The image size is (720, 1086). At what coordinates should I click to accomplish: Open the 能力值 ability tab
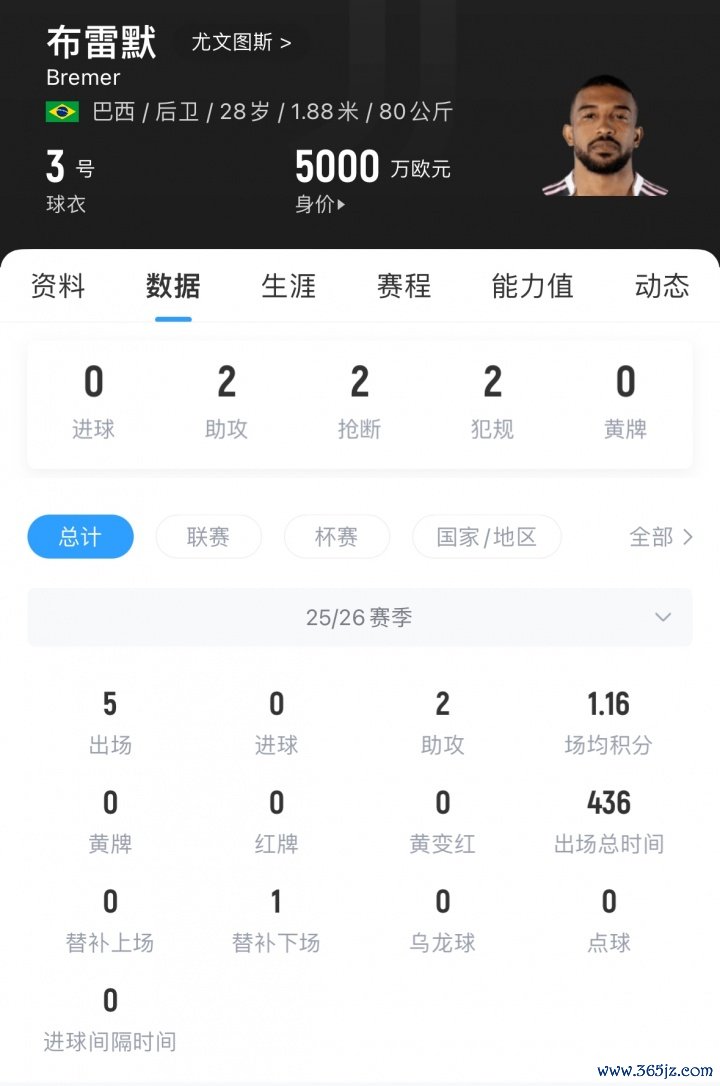point(533,286)
